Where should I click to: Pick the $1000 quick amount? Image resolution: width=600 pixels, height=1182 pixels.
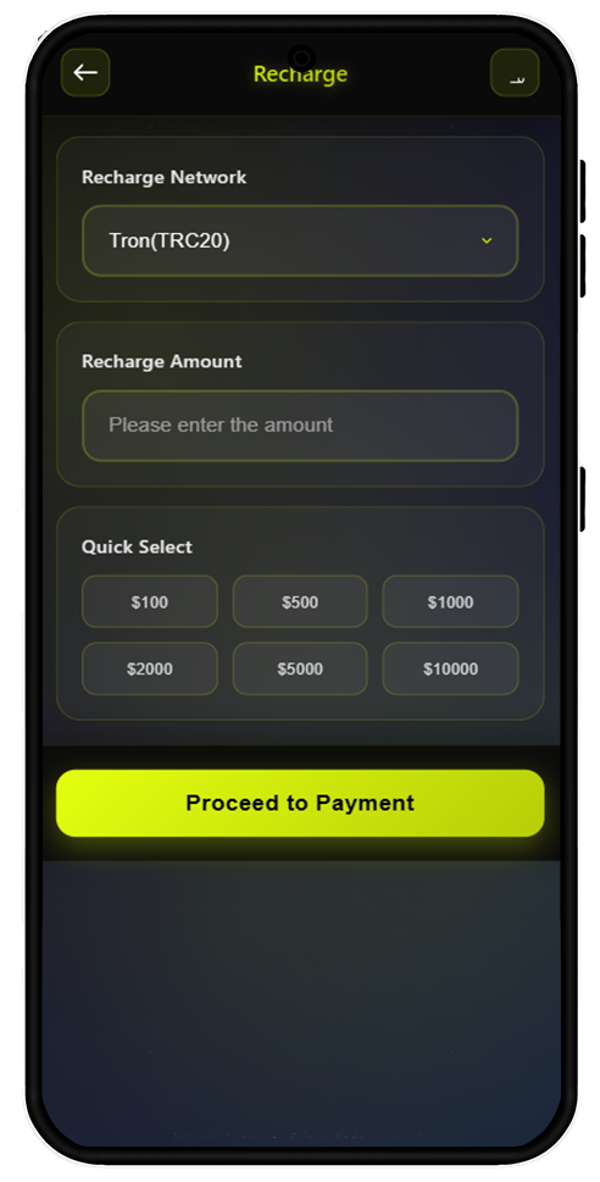pos(450,602)
